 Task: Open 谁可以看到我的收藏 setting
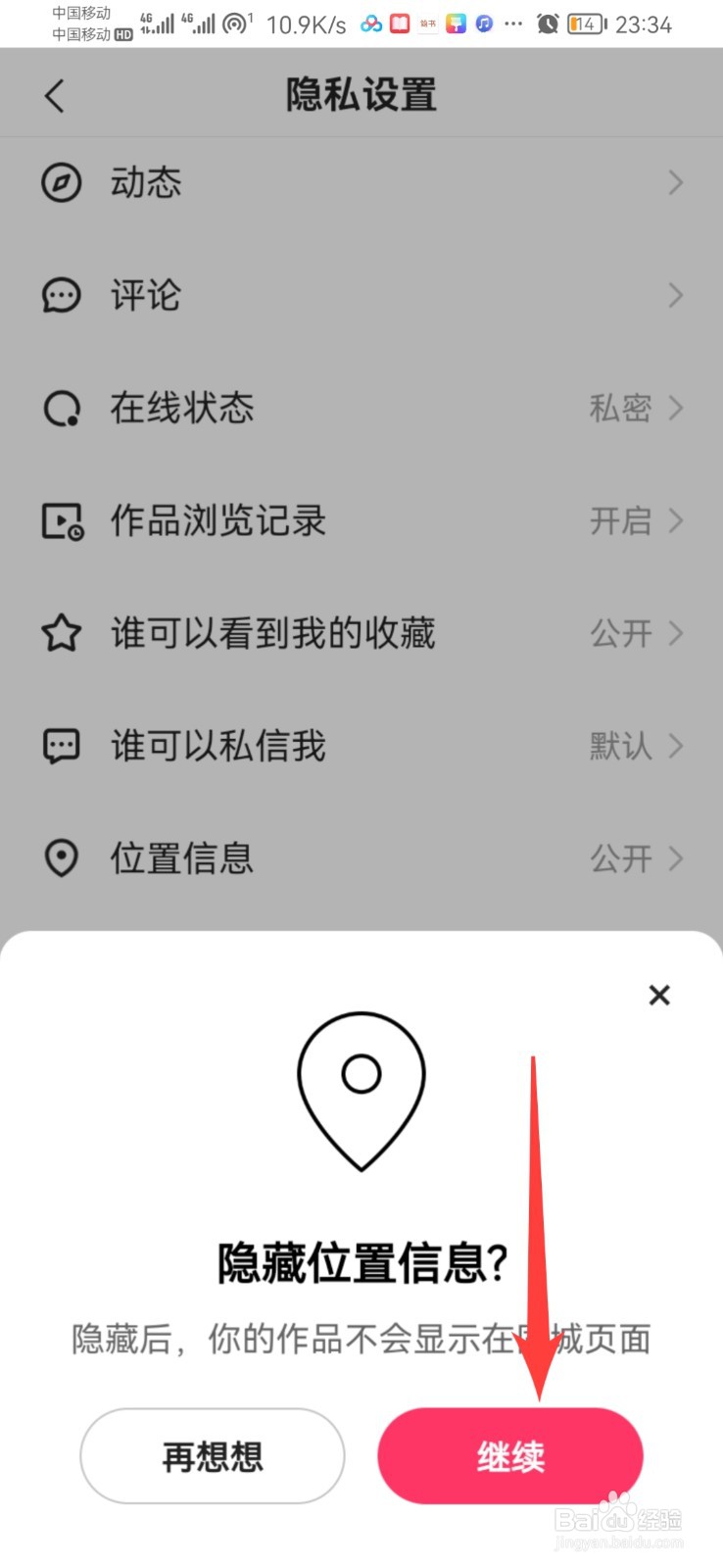361,633
